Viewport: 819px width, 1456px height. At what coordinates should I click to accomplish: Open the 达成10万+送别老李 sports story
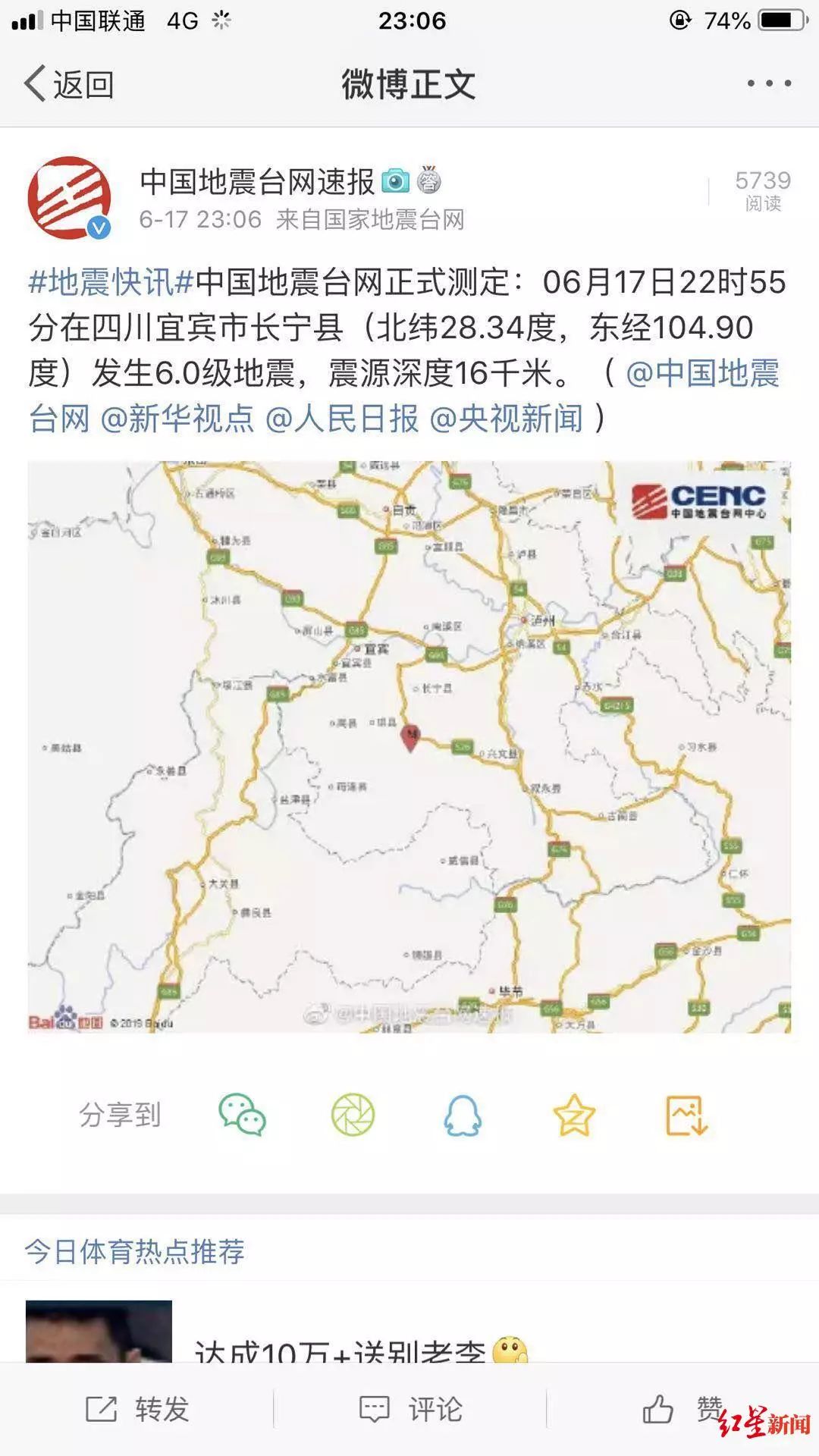click(x=340, y=1351)
